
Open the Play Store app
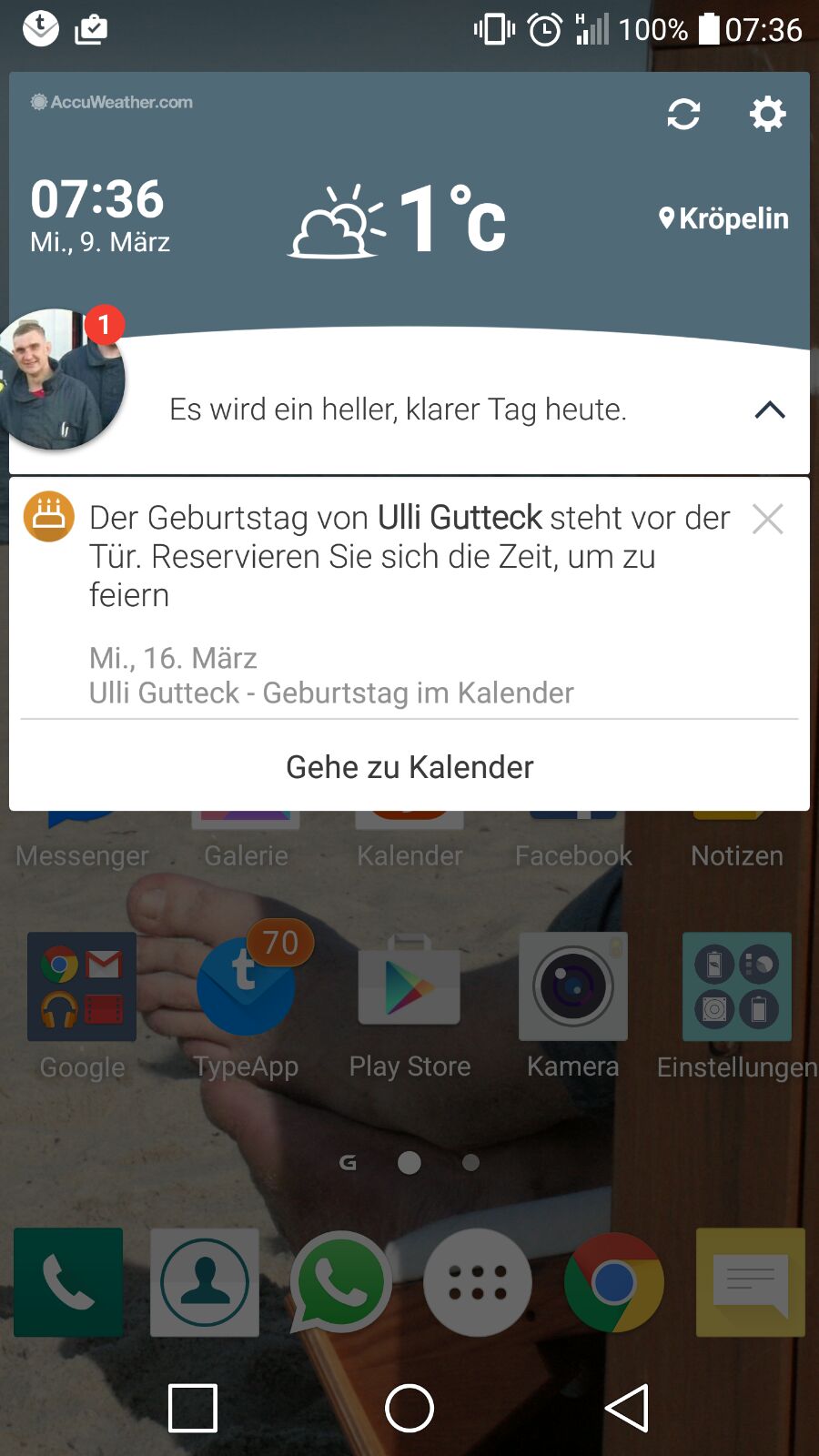tap(409, 986)
